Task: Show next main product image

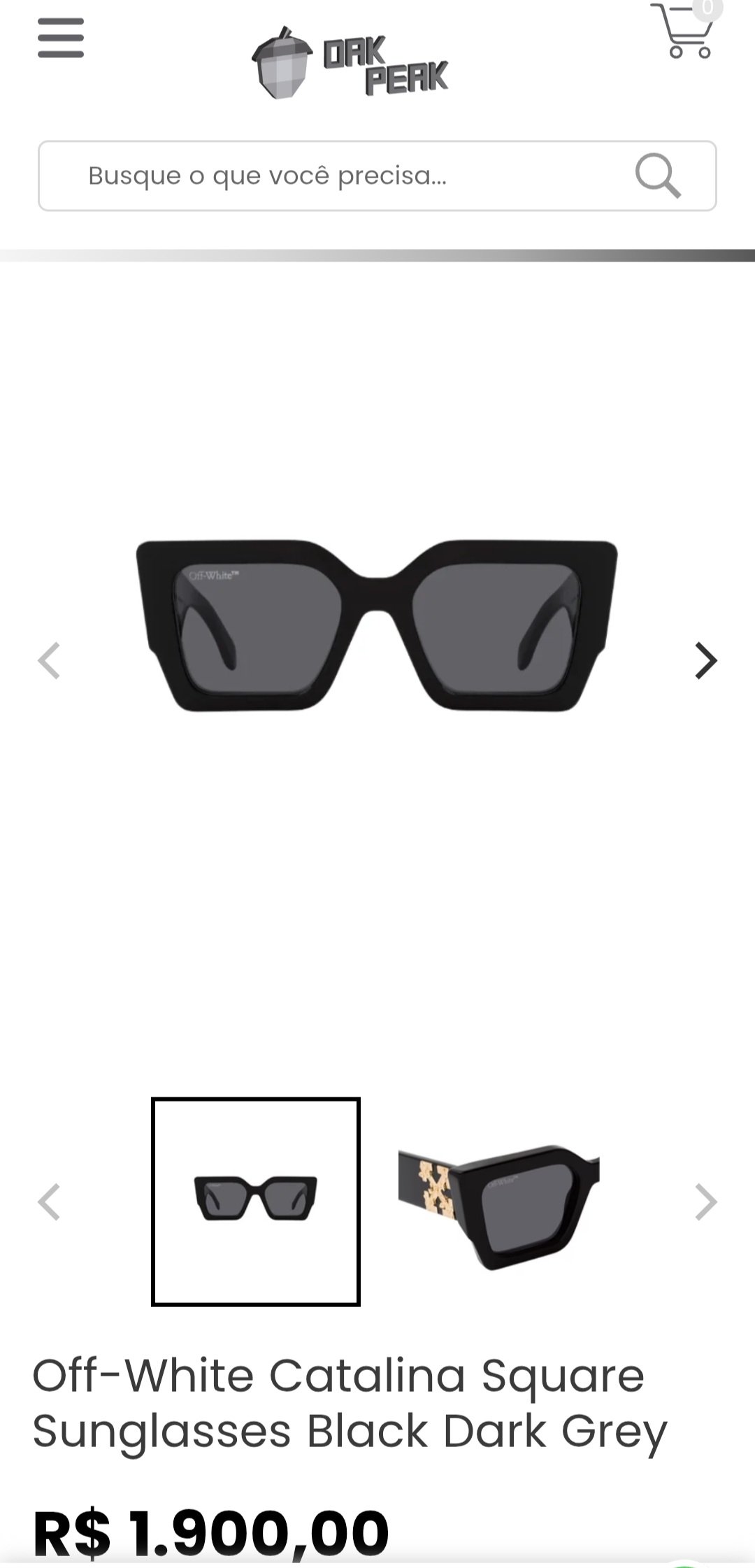Action: tap(705, 661)
